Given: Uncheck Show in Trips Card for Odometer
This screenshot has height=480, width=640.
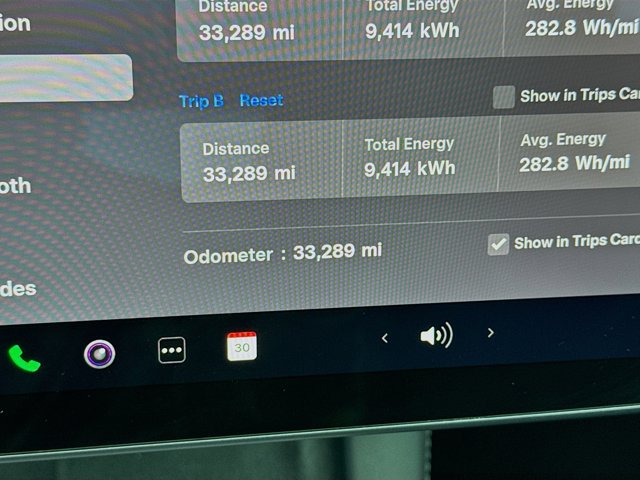Looking at the screenshot, I should point(498,244).
